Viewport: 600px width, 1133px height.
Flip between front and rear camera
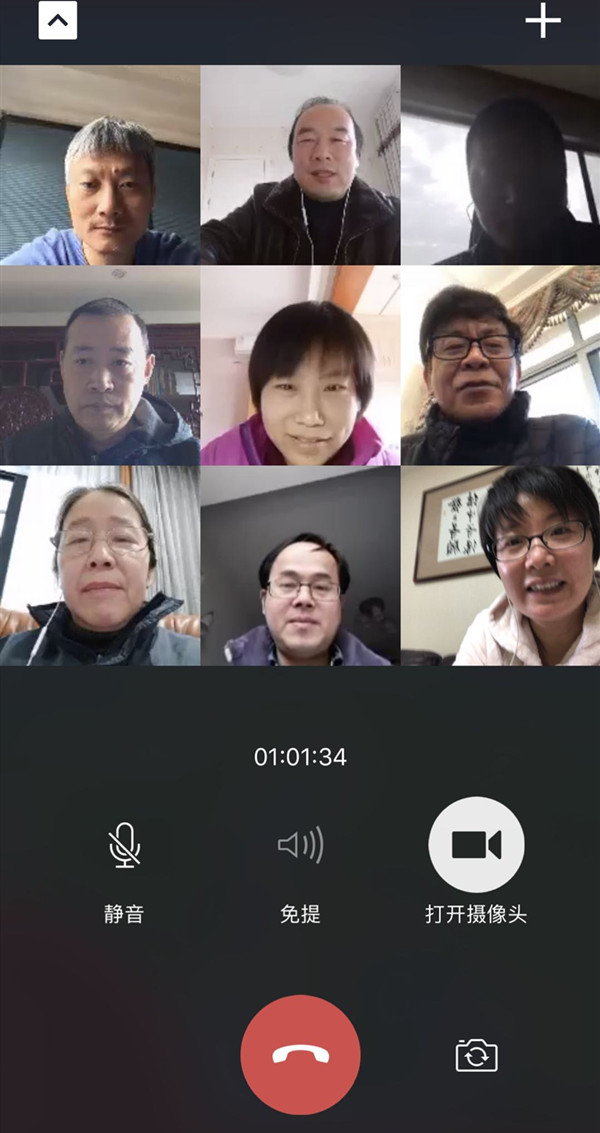[476, 1055]
